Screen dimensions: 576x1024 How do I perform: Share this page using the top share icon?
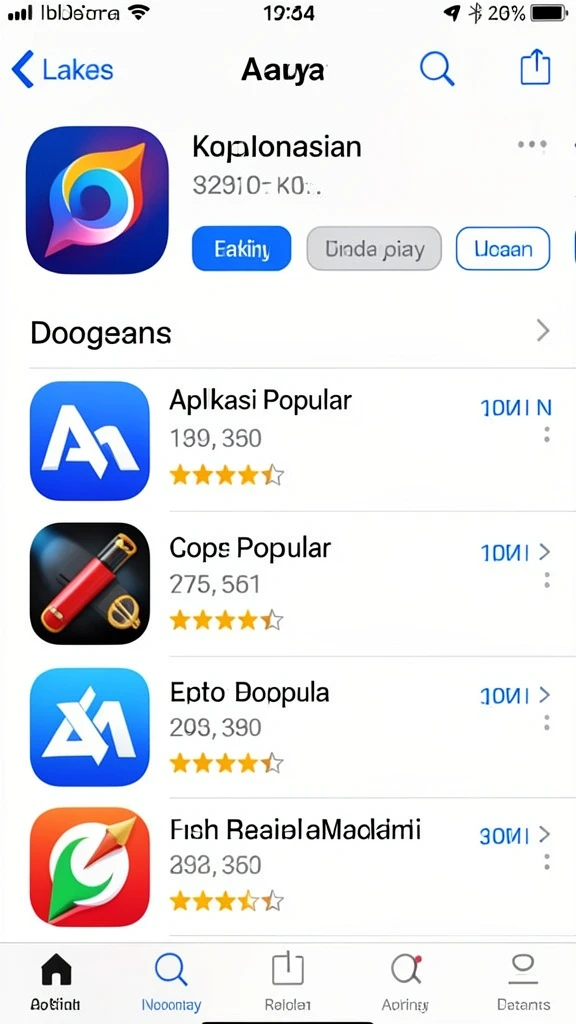[536, 68]
